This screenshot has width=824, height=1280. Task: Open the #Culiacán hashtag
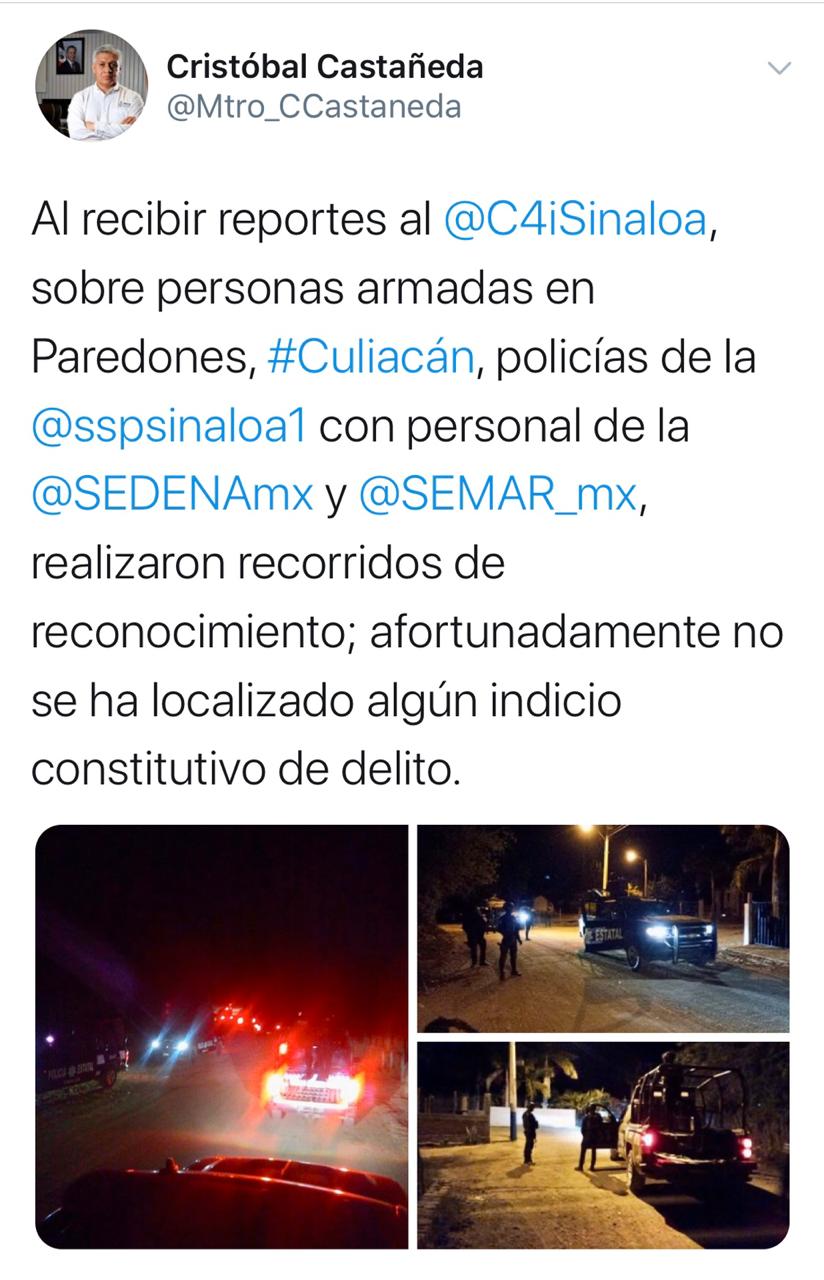370,358
